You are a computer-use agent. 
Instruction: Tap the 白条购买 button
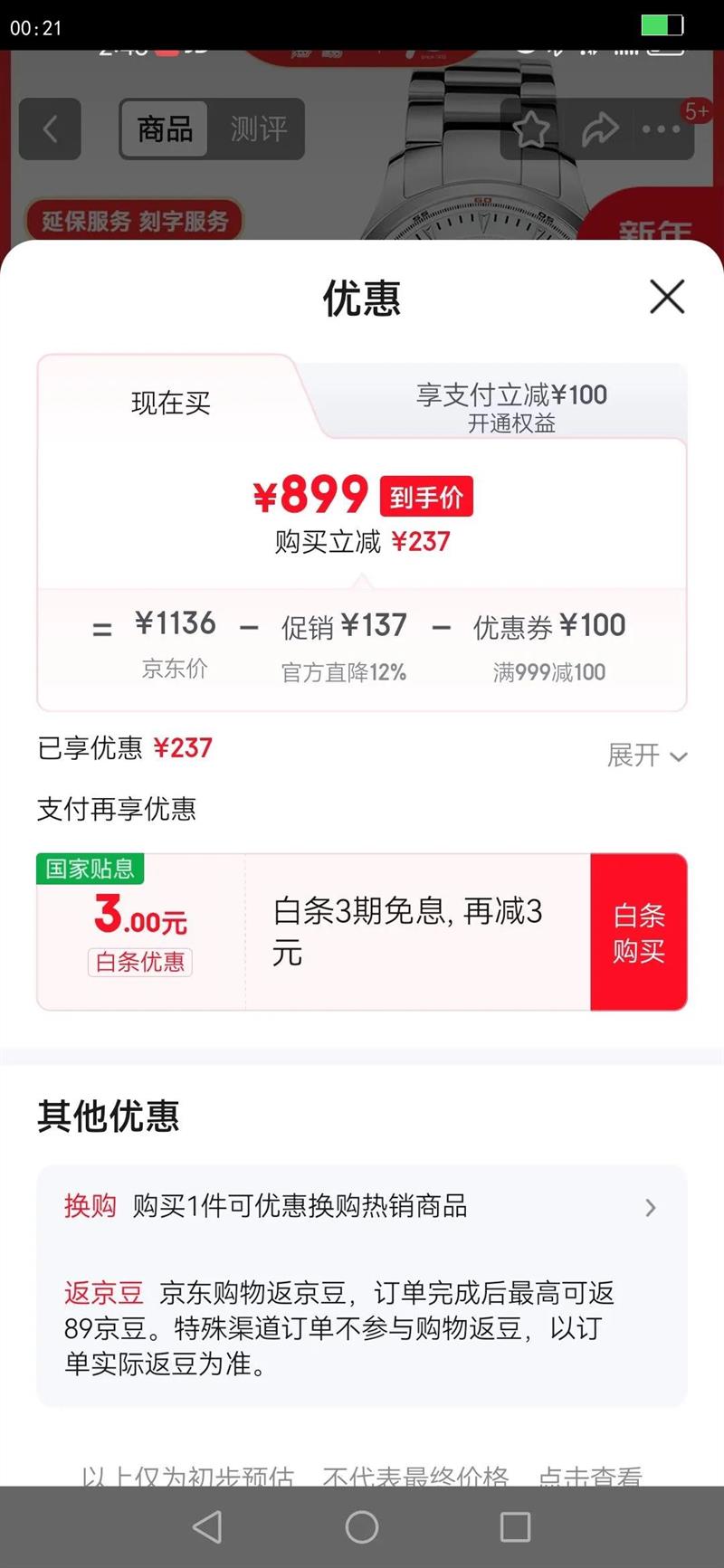[x=639, y=932]
